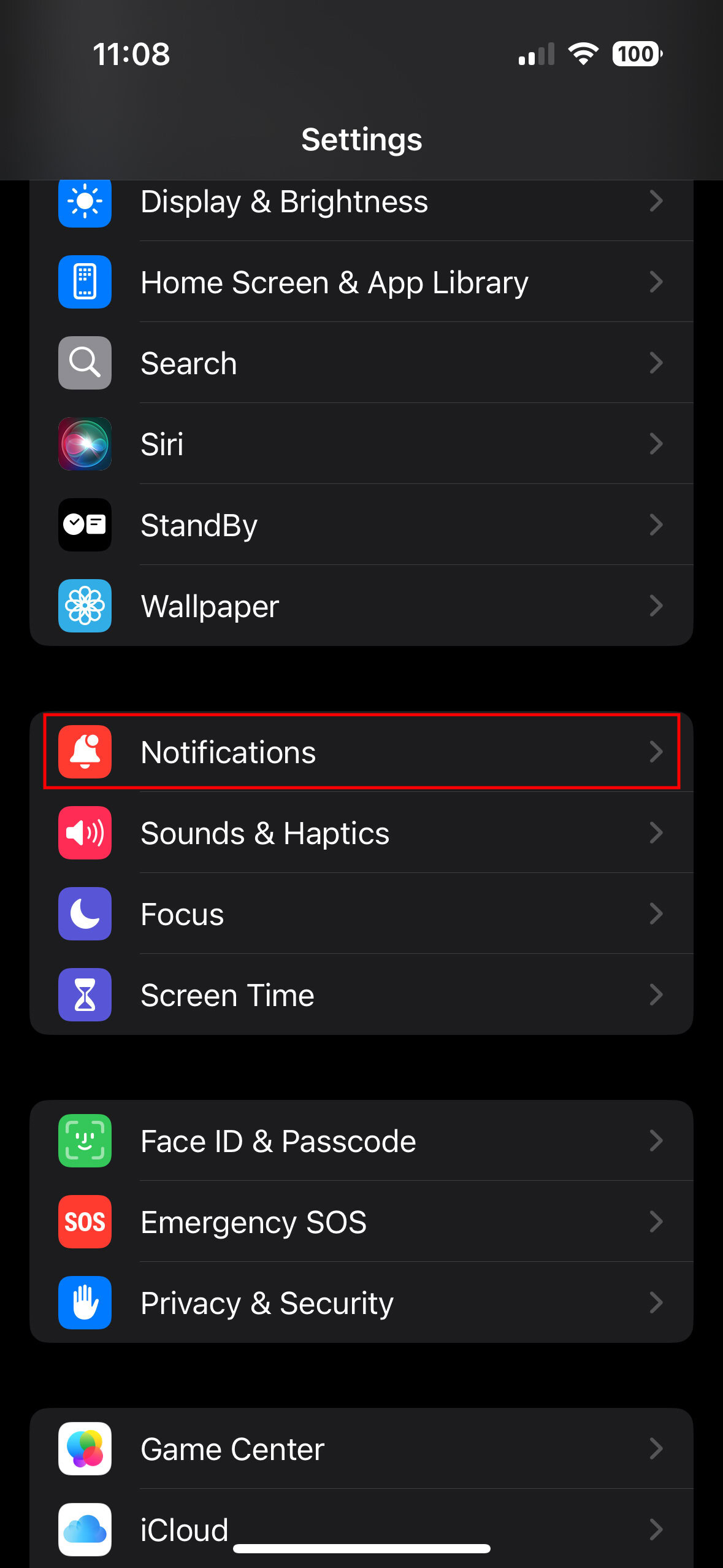Go to Game Center settings
723x1568 pixels.
[x=361, y=1449]
